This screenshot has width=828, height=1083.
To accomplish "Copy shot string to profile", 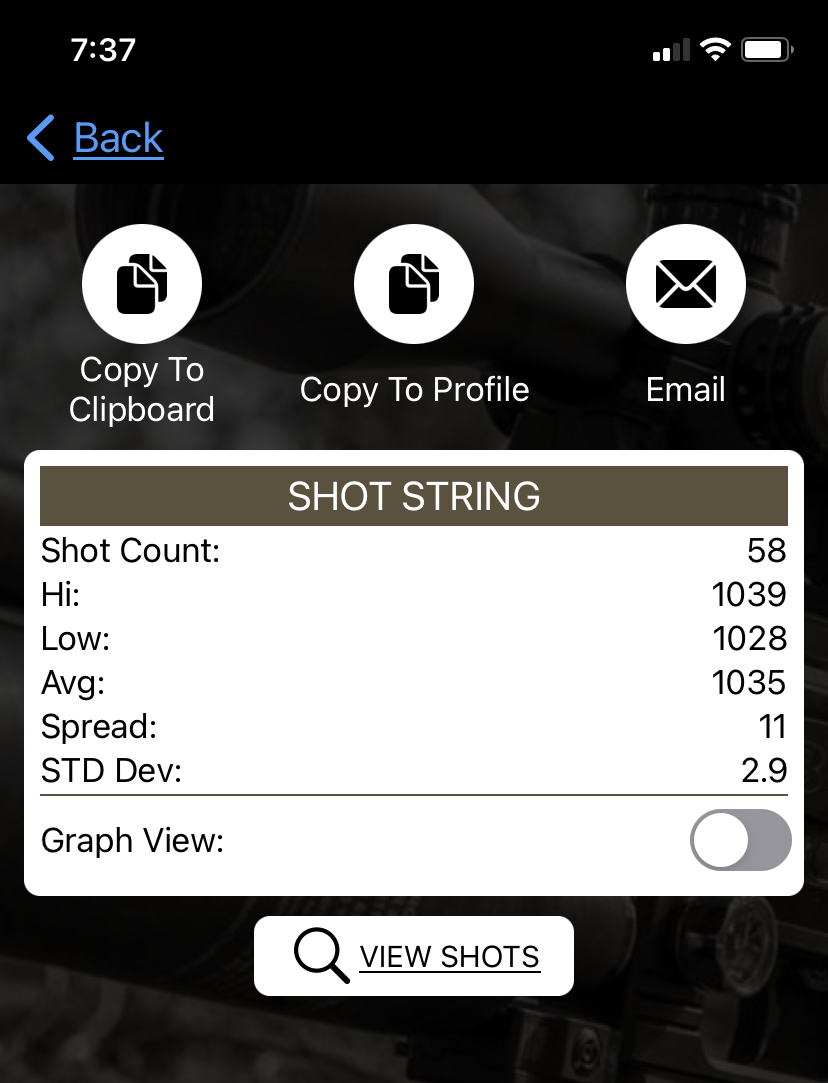I will [414, 284].
